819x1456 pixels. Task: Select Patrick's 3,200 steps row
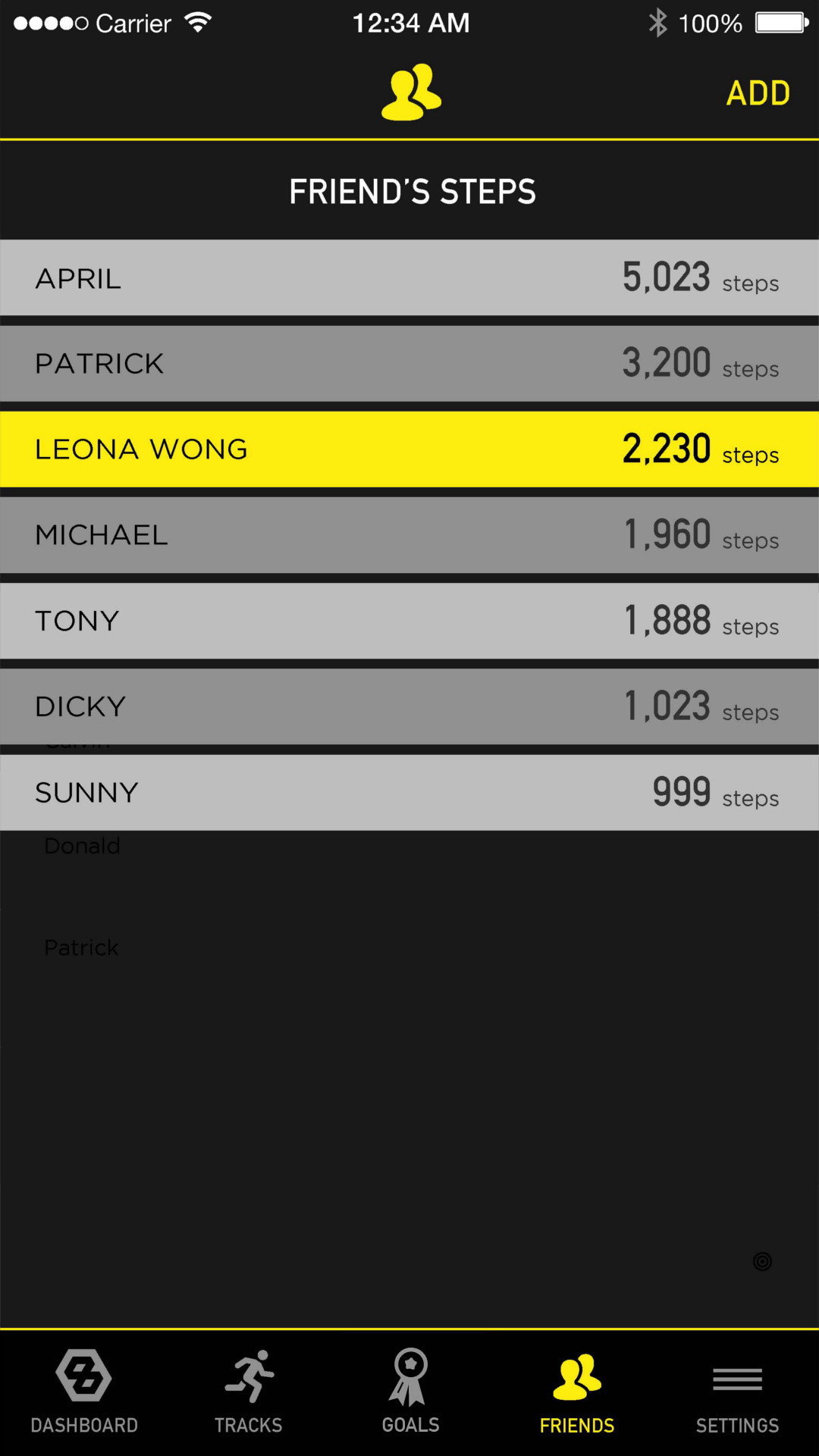click(409, 364)
